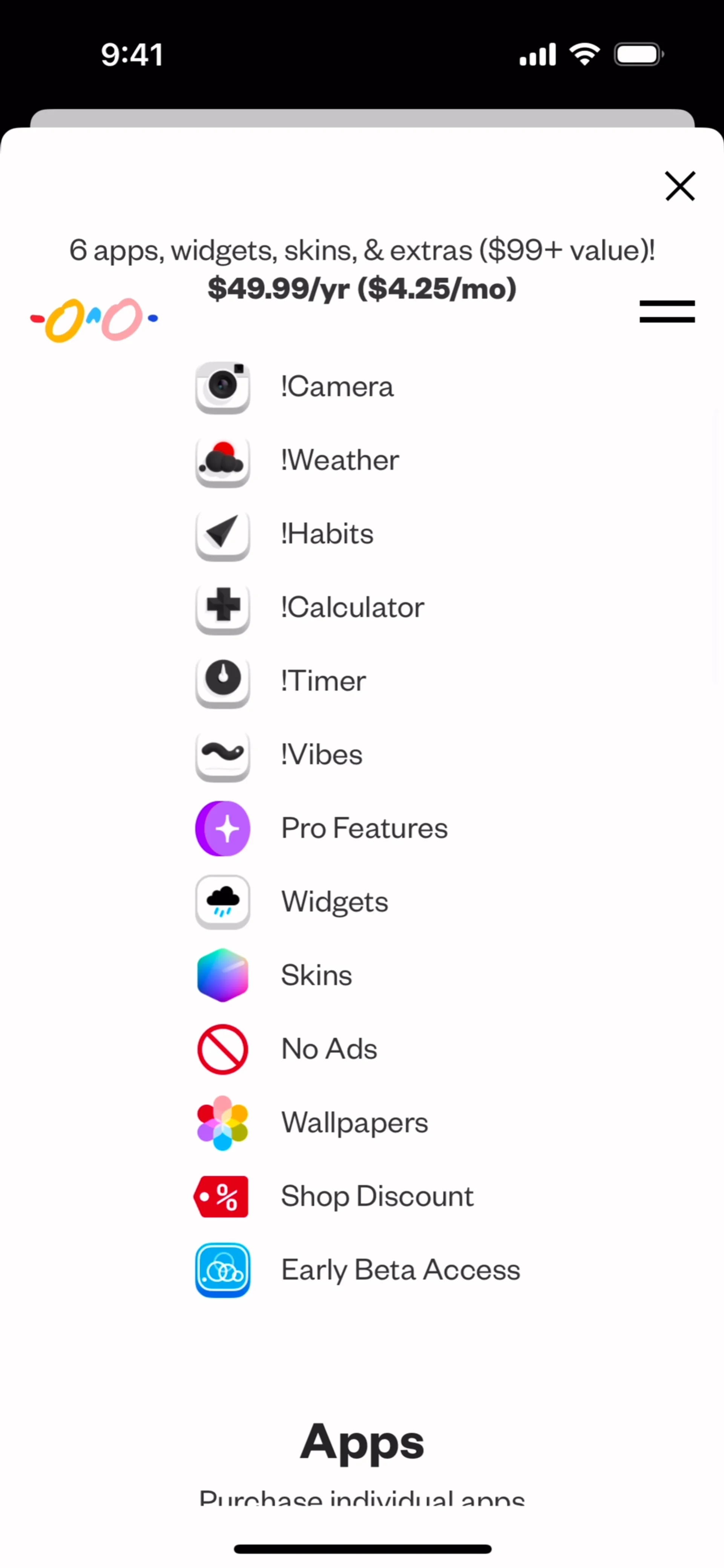Viewport: 724px width, 1568px height.
Task: Open the hamburger menu
Action: pyautogui.click(x=667, y=311)
